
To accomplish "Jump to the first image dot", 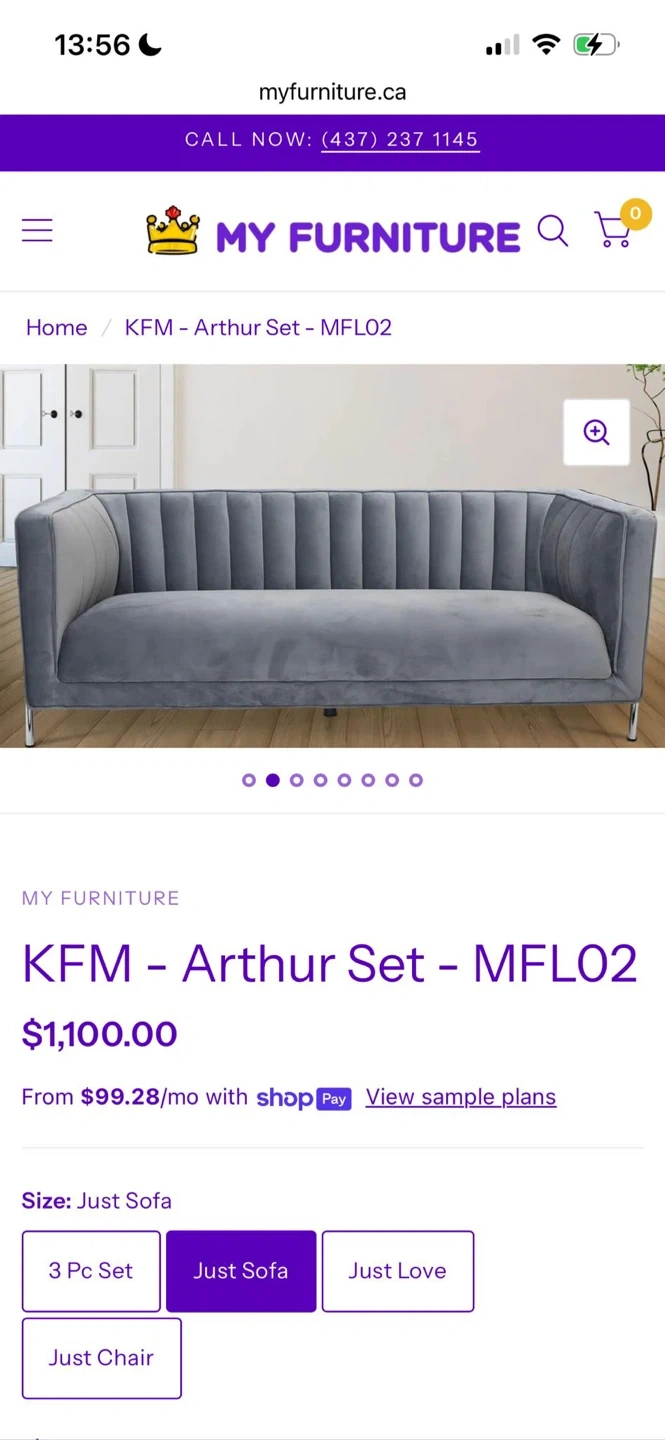I will [249, 780].
